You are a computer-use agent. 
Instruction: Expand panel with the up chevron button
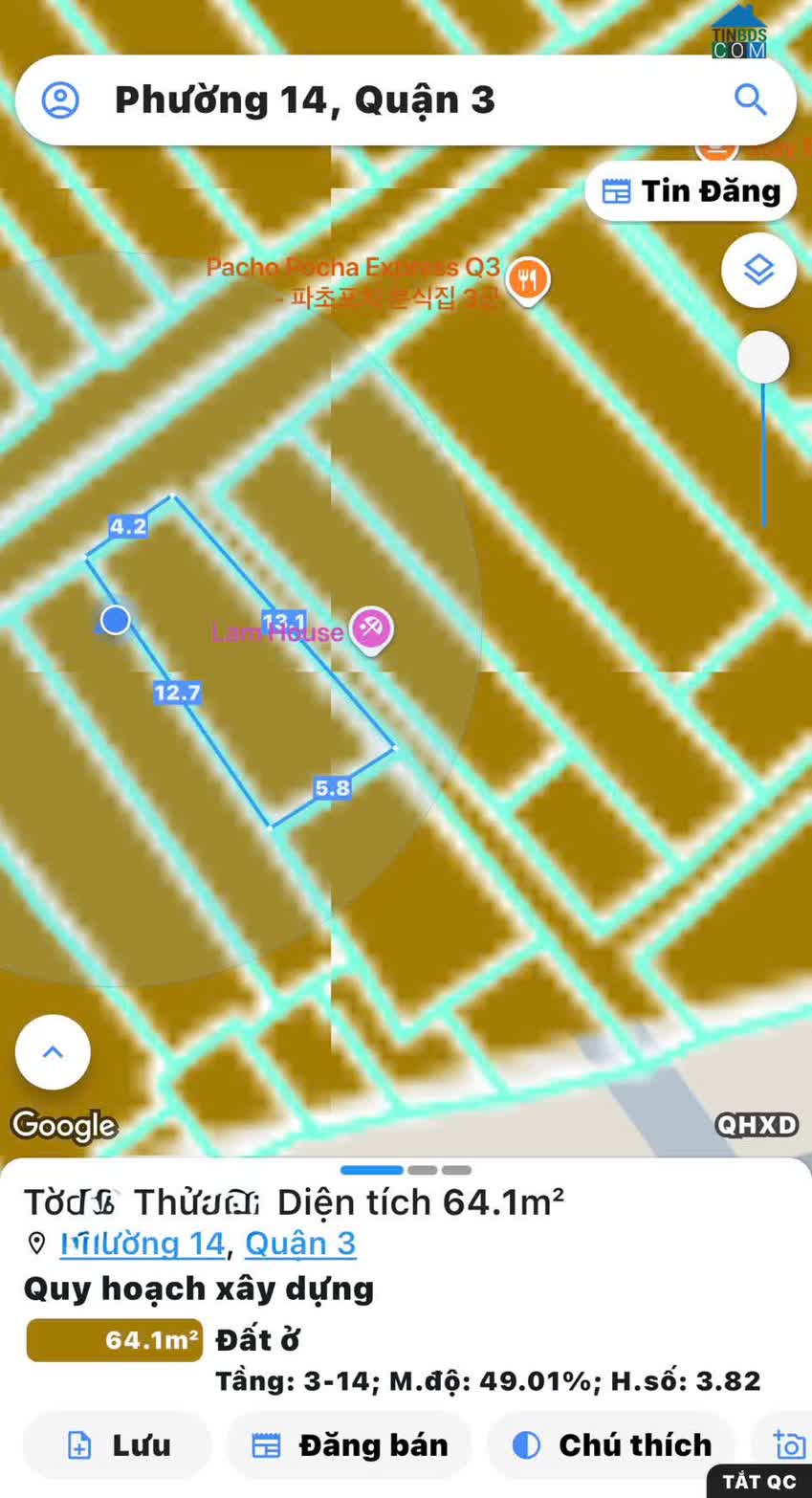click(x=53, y=1051)
